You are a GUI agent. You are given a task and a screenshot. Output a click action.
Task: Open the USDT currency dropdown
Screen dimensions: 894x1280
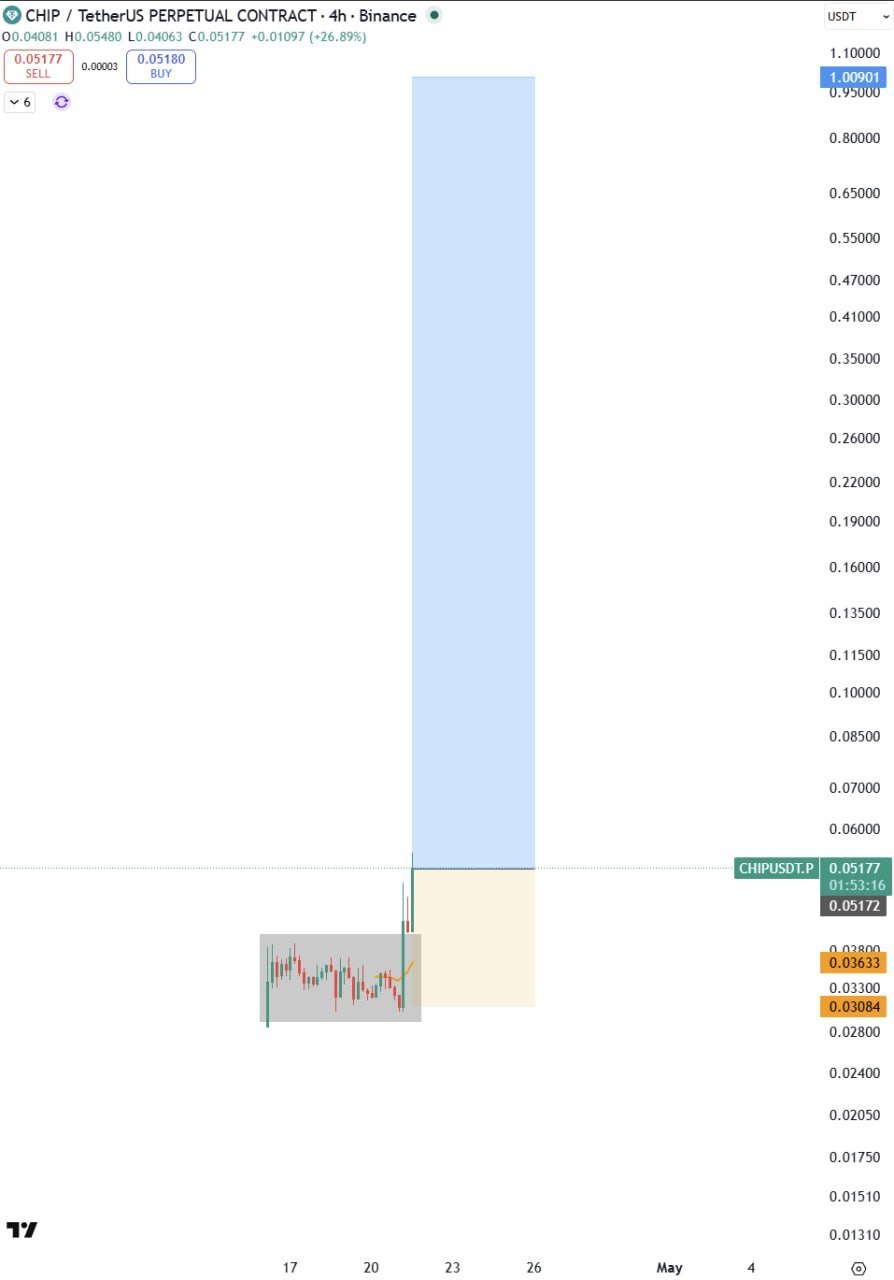coord(857,16)
